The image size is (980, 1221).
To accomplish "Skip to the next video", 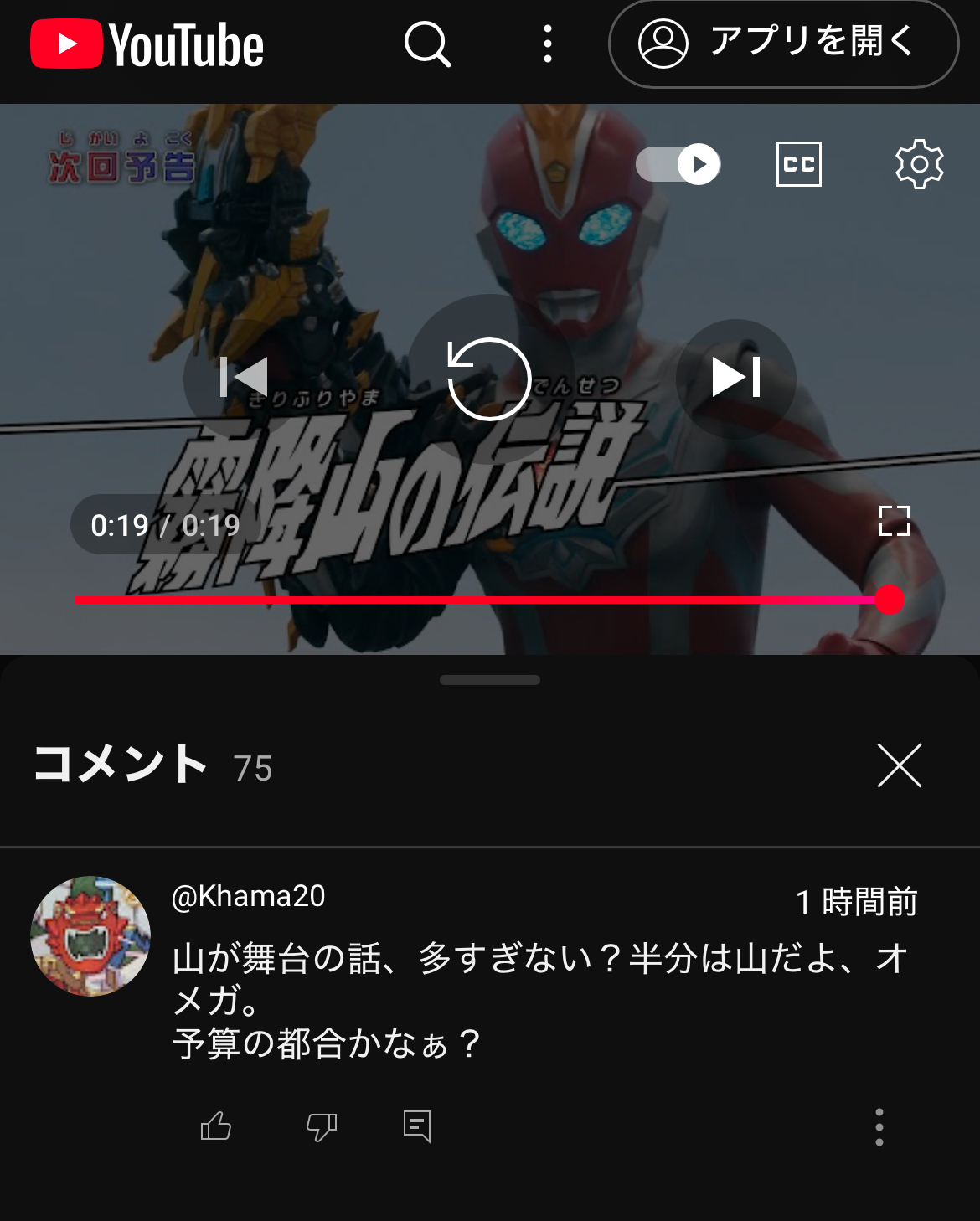I will click(x=735, y=378).
